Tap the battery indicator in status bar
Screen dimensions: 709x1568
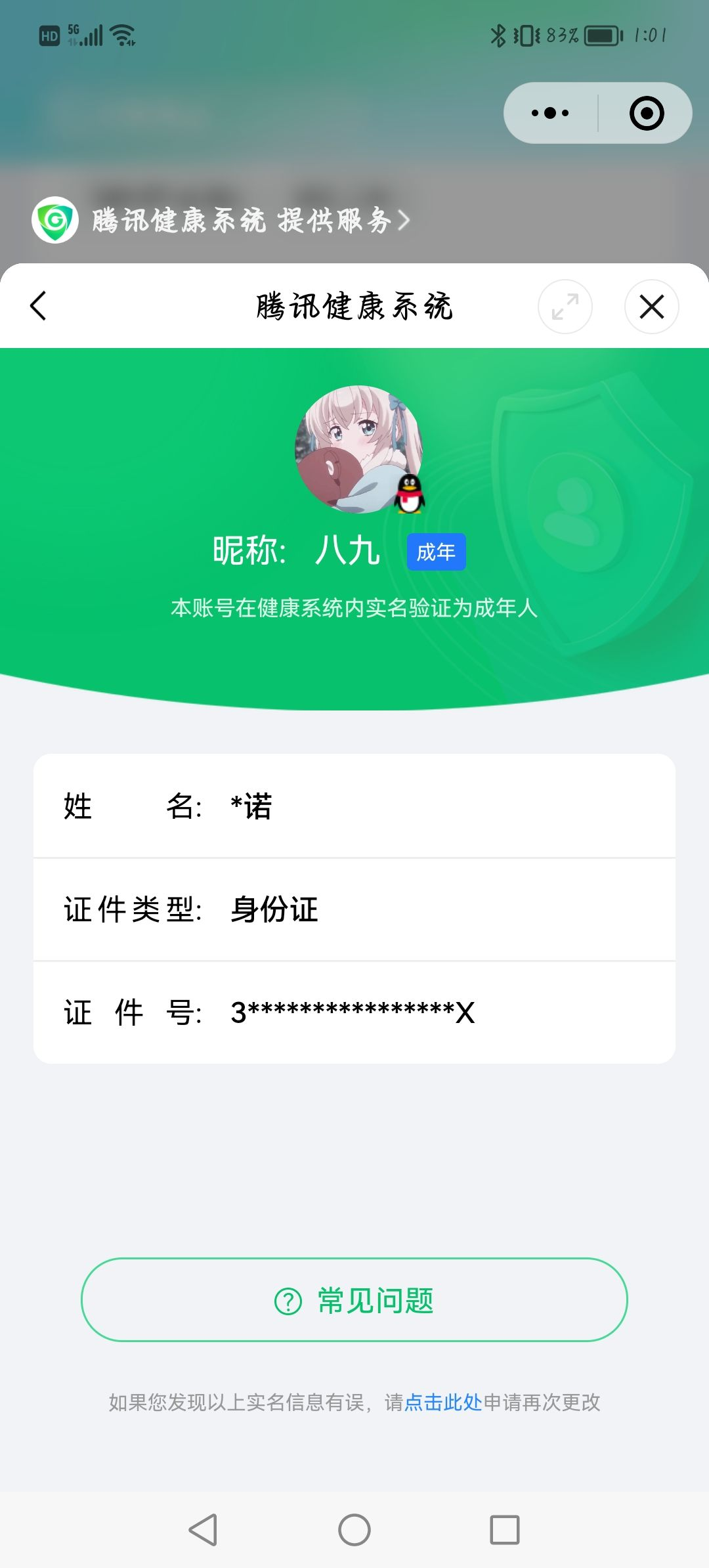(x=601, y=36)
